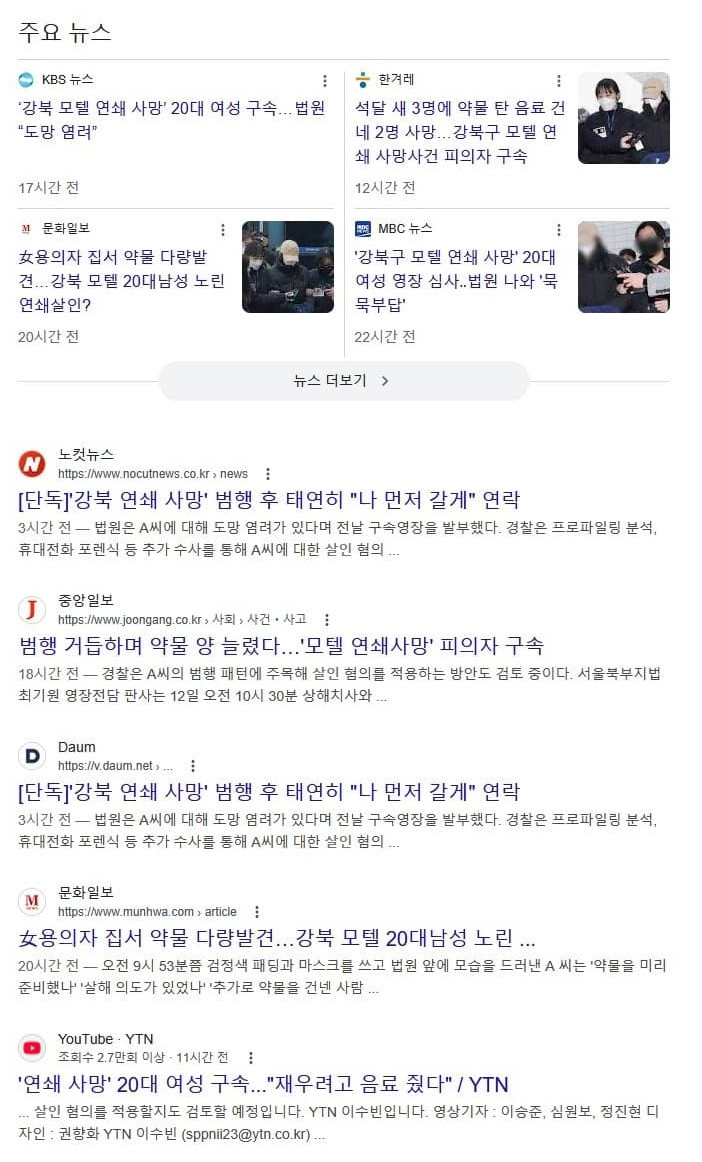Open overflow menu on 한겨레 card
The image size is (702, 1162).
pos(558,81)
